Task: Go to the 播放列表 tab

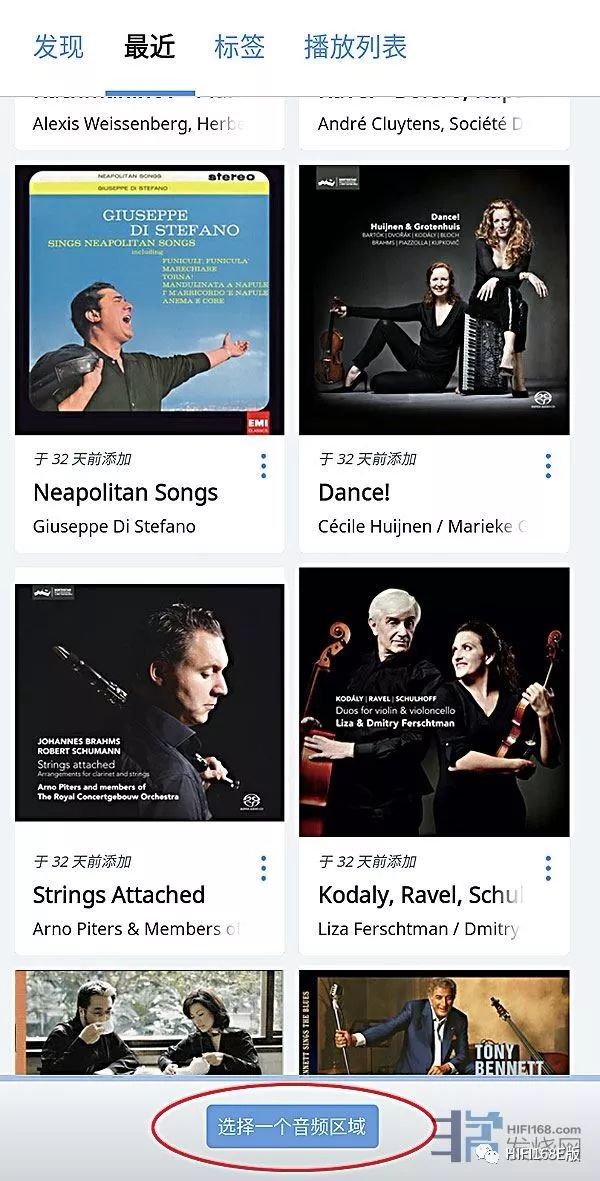Action: (355, 47)
